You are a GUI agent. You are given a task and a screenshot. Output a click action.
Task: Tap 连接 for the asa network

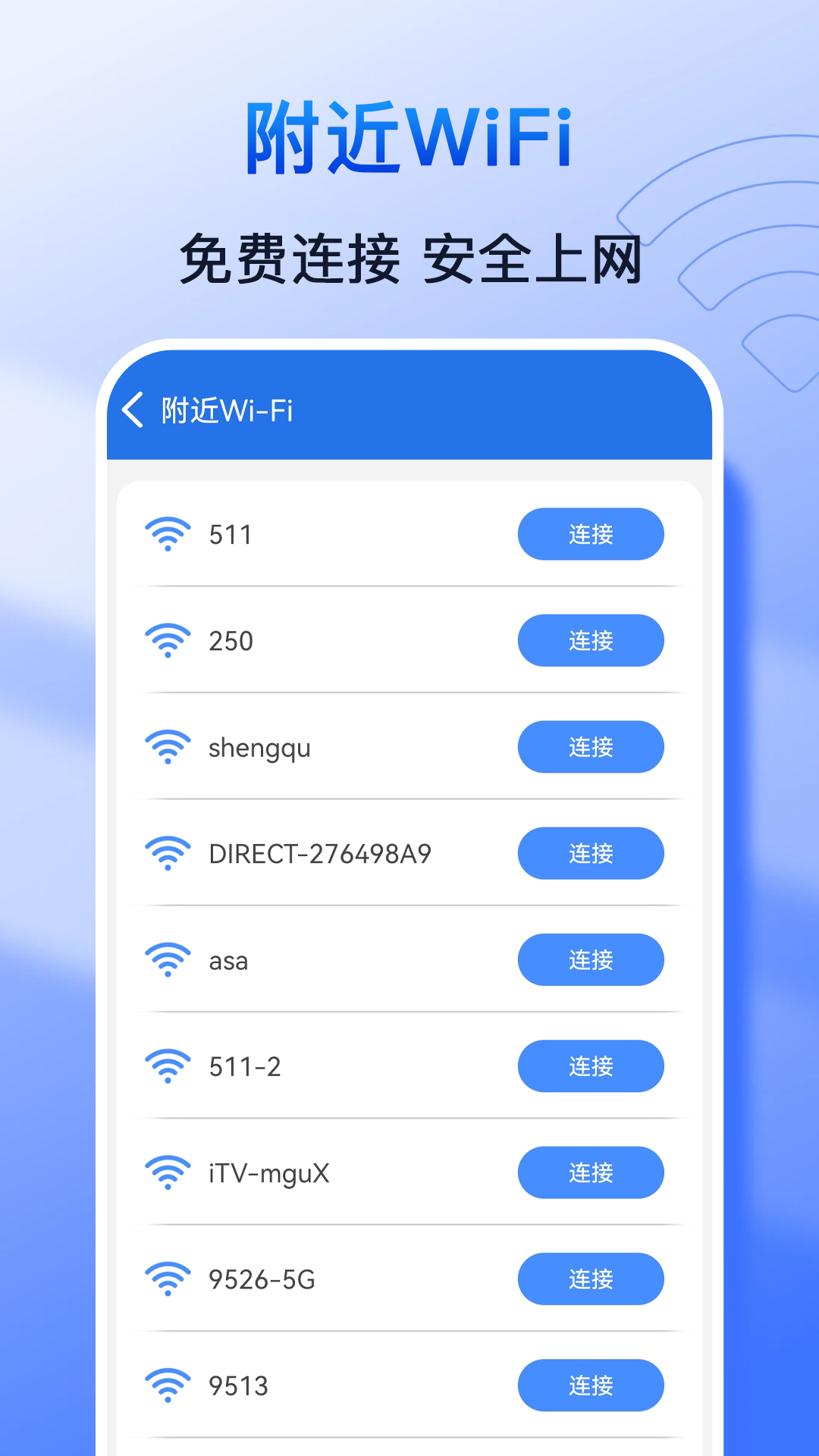[591, 960]
